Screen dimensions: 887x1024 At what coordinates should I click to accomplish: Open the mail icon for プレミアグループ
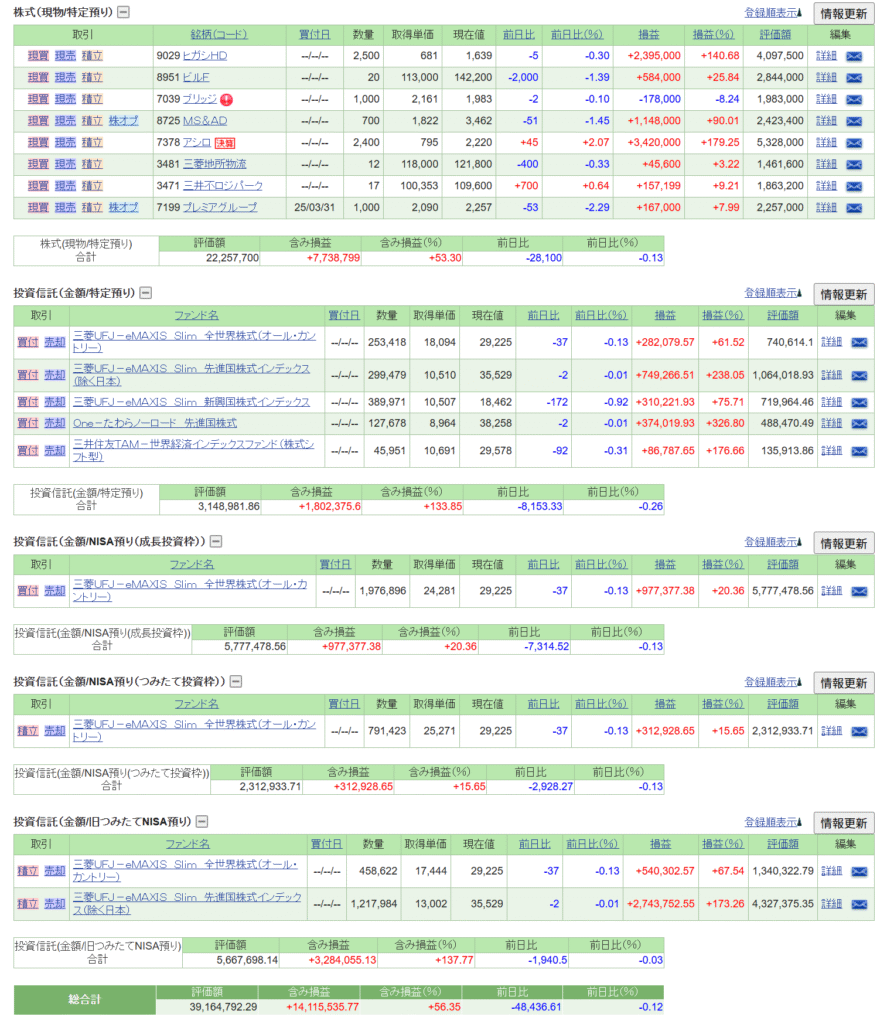(854, 207)
